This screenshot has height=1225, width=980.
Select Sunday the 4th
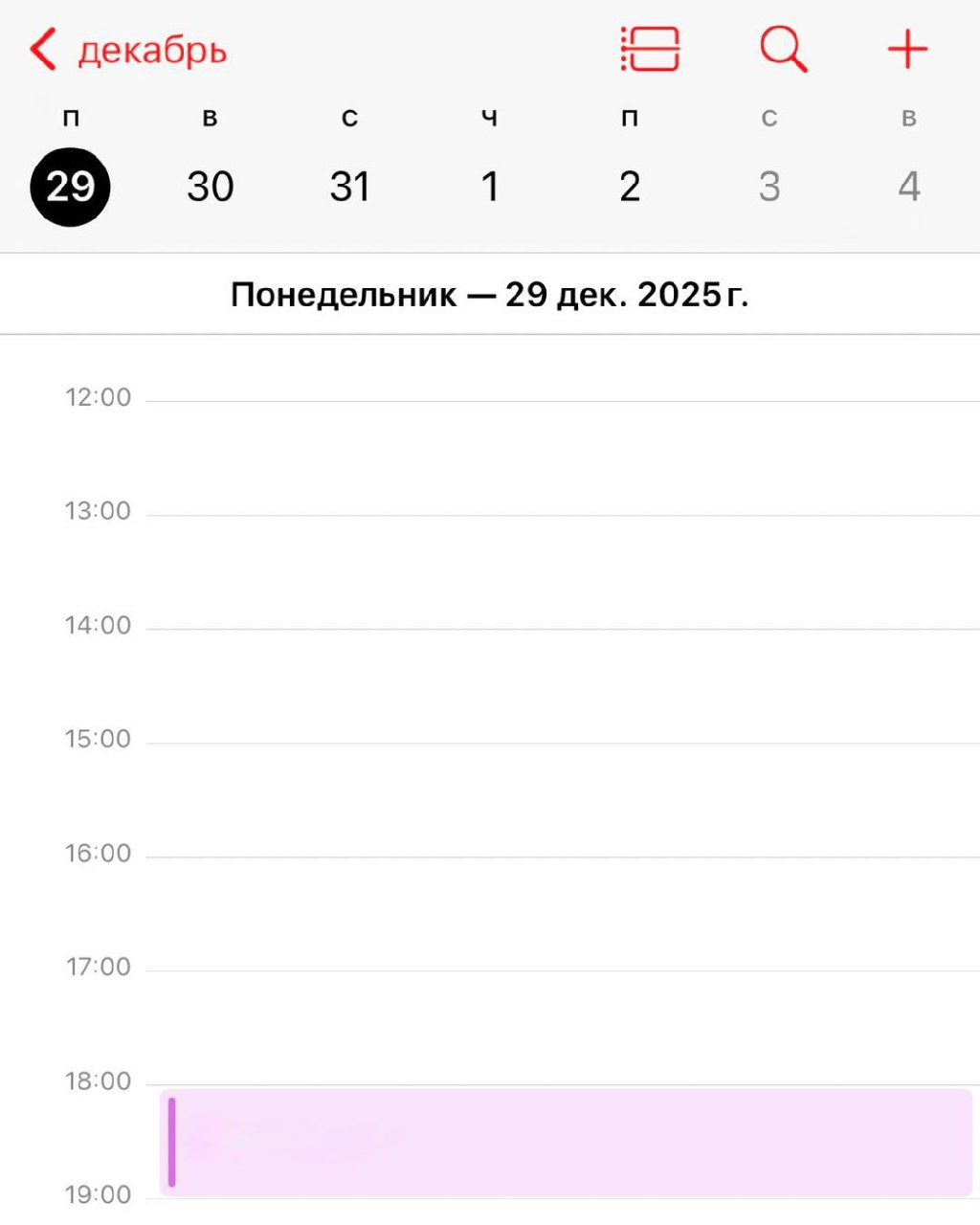[909, 187]
